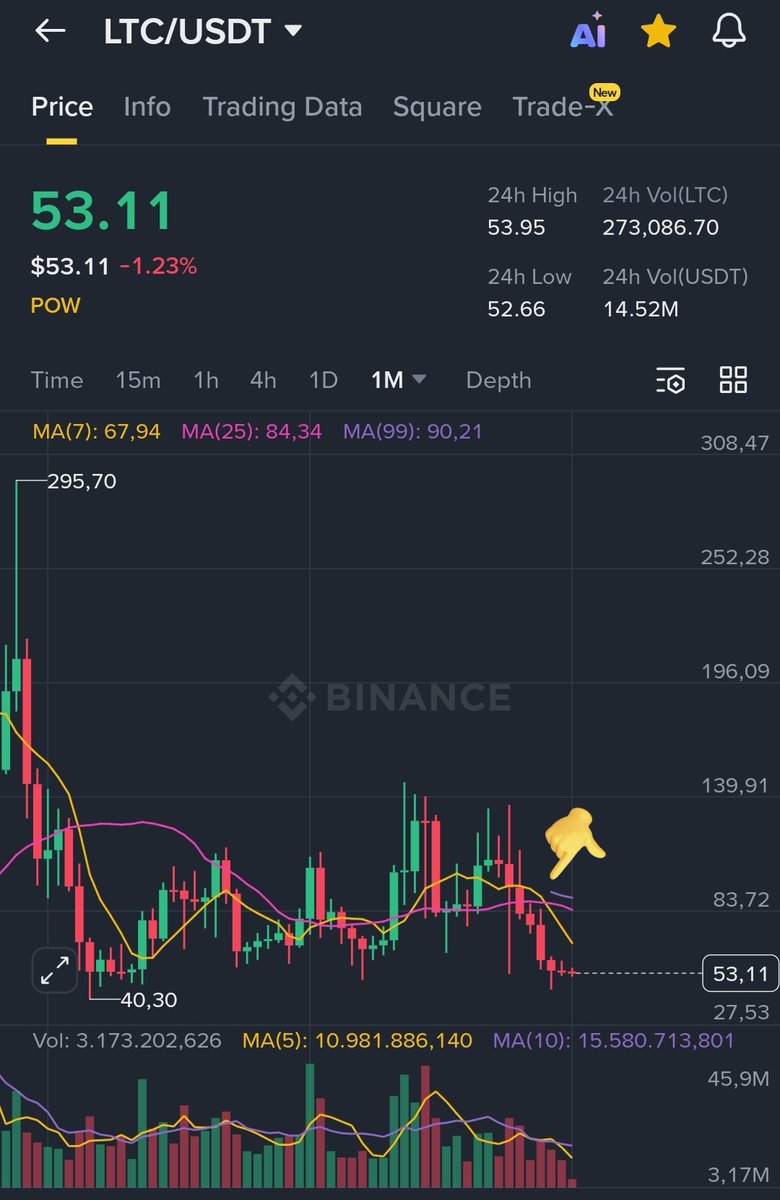
Task: Open the Trade-X tab
Action: (x=562, y=107)
